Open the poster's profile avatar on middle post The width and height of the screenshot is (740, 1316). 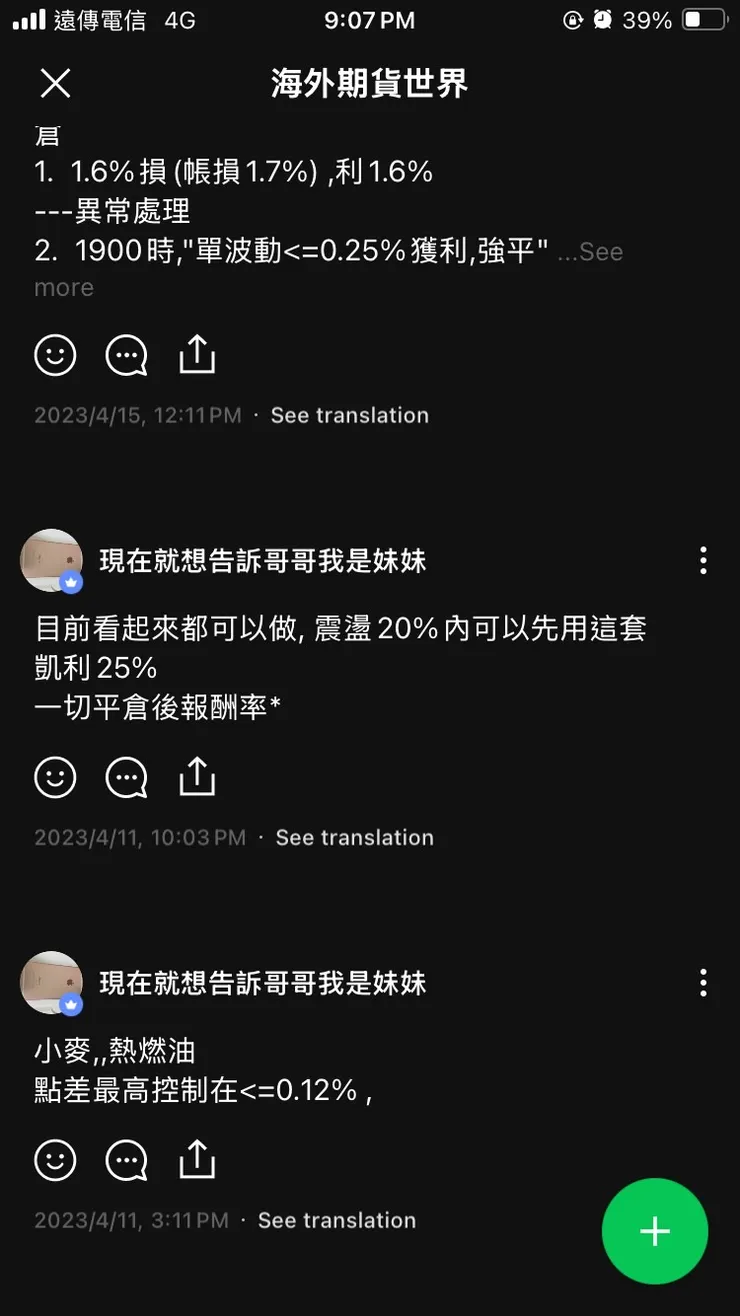click(52, 561)
